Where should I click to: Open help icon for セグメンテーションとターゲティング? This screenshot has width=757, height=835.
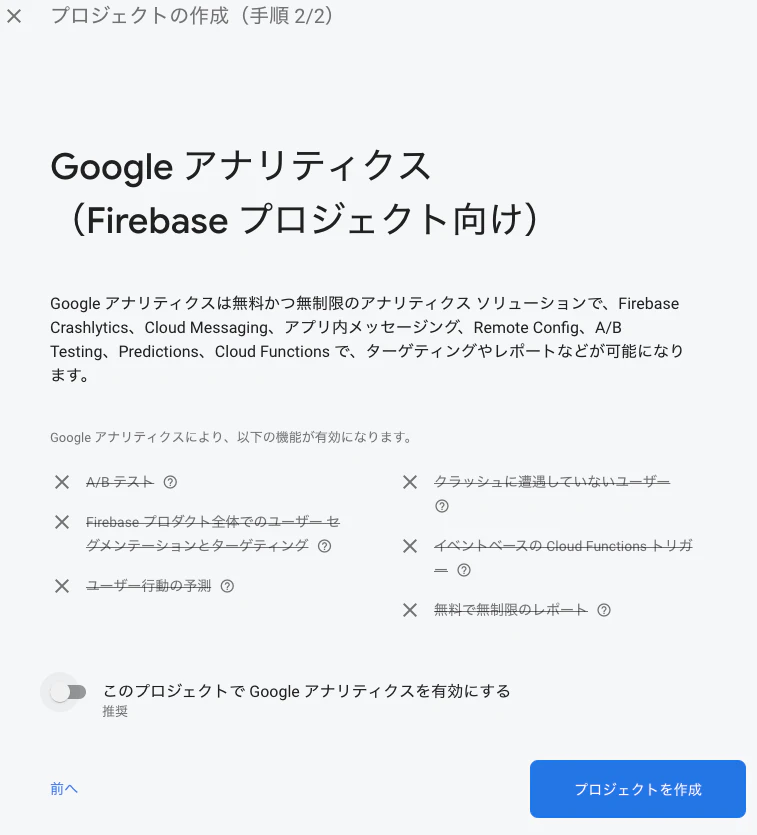click(324, 546)
